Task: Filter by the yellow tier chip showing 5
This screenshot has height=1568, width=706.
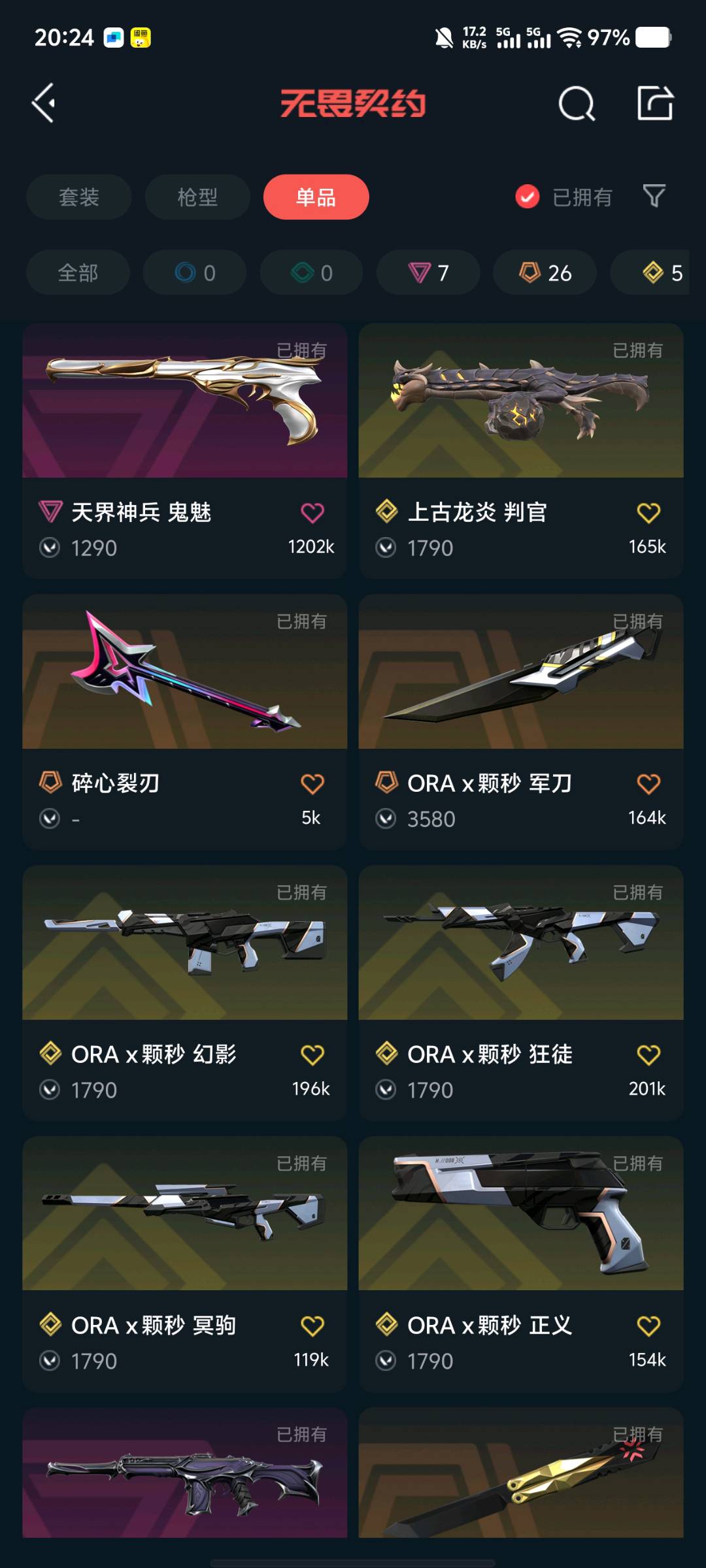Action: point(660,272)
